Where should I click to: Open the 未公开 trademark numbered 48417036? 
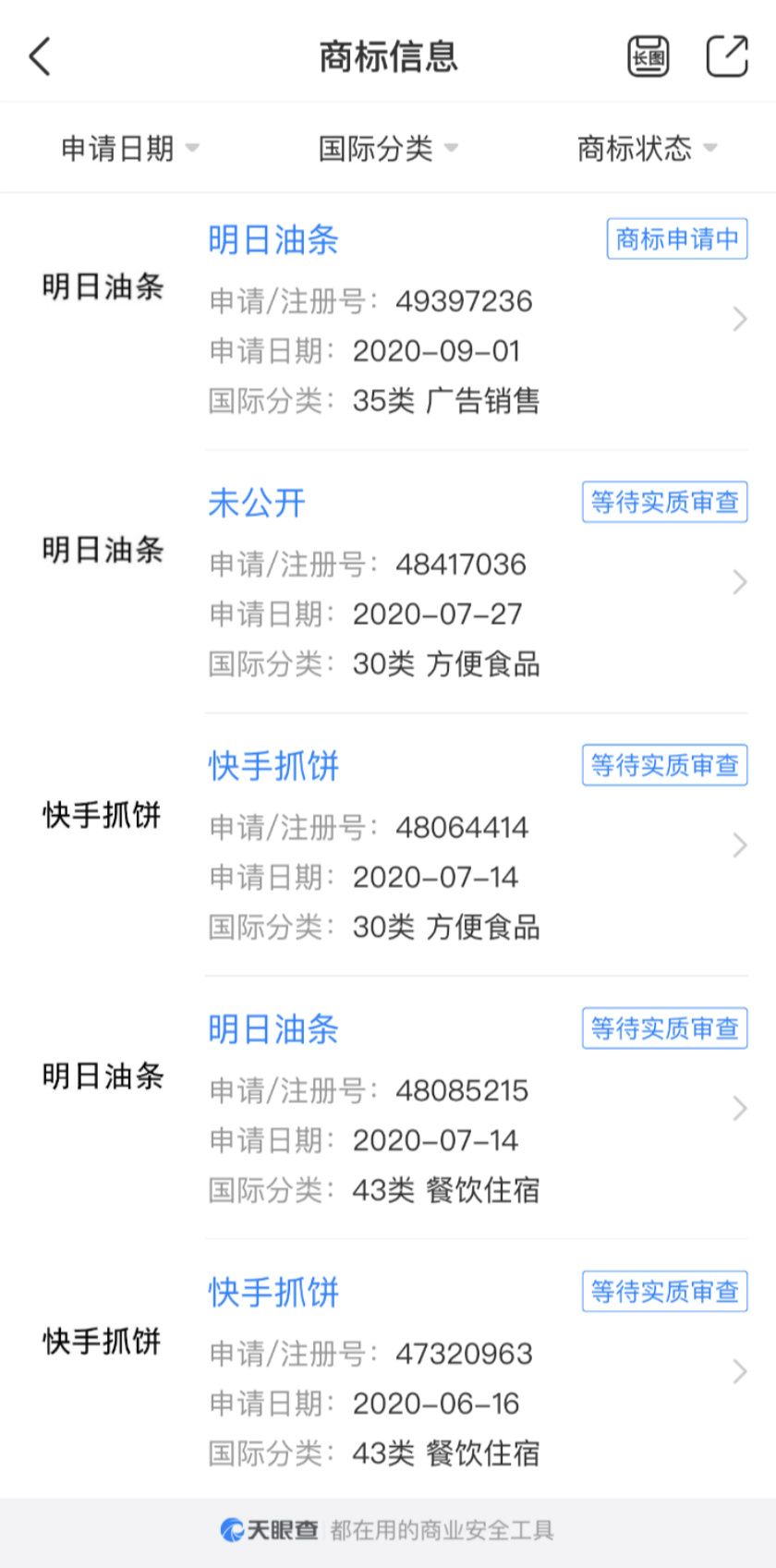click(x=388, y=582)
